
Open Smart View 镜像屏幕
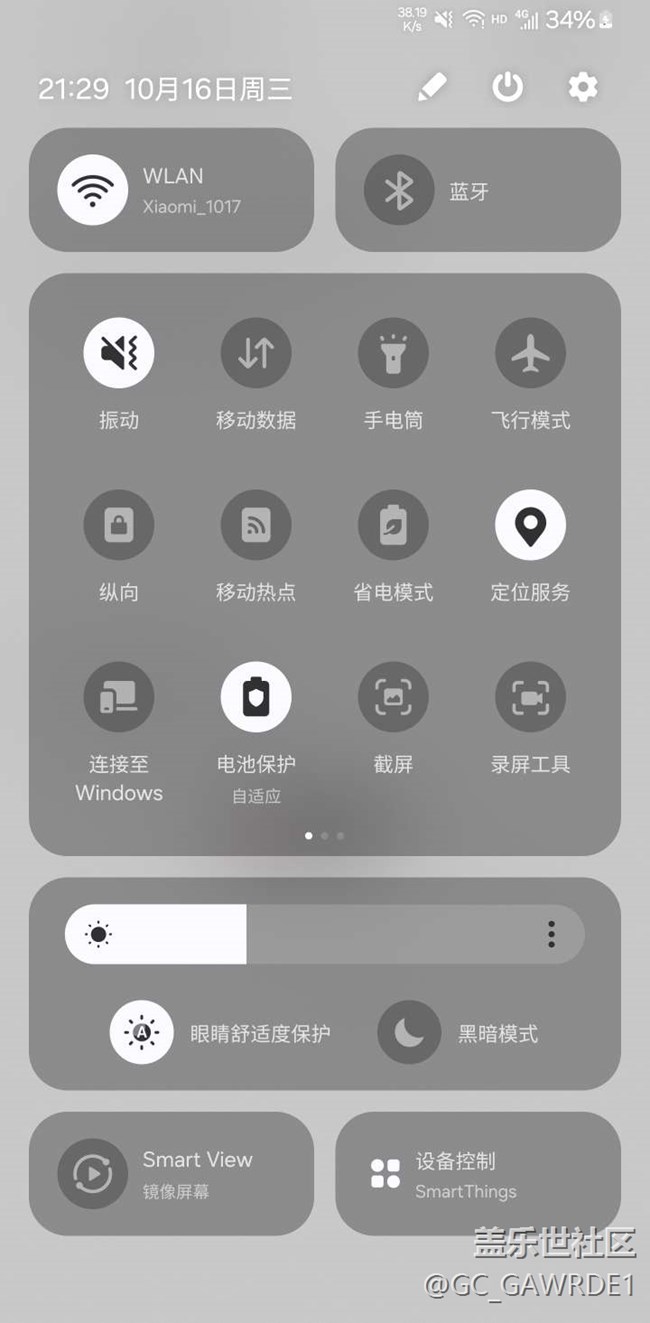[93, 1173]
